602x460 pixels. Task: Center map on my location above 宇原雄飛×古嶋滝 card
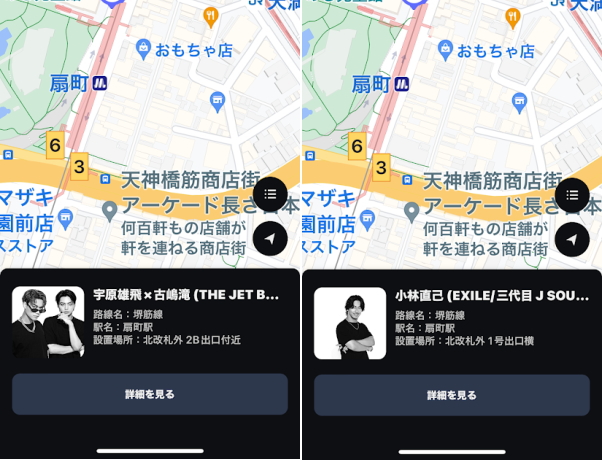[270, 239]
